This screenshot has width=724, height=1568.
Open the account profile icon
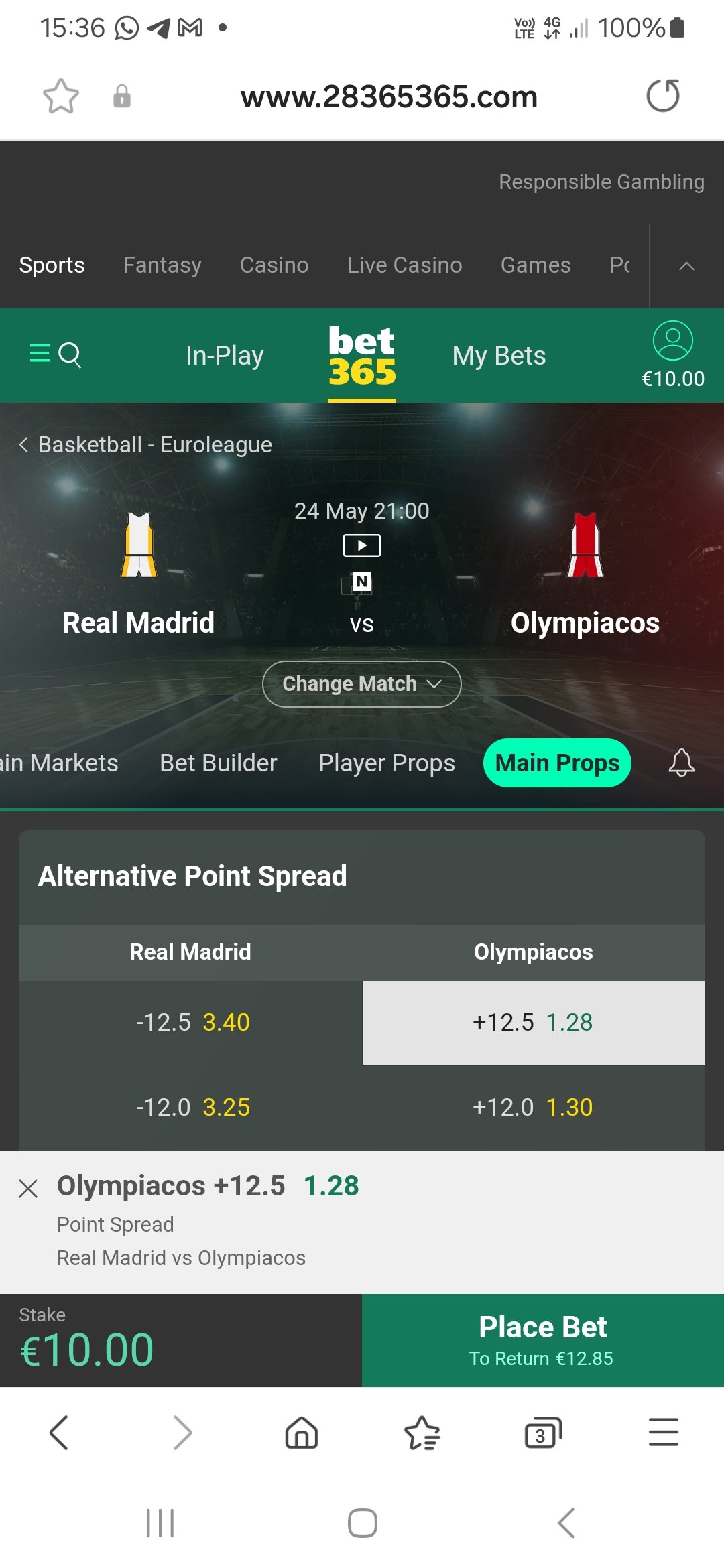pyautogui.click(x=673, y=341)
